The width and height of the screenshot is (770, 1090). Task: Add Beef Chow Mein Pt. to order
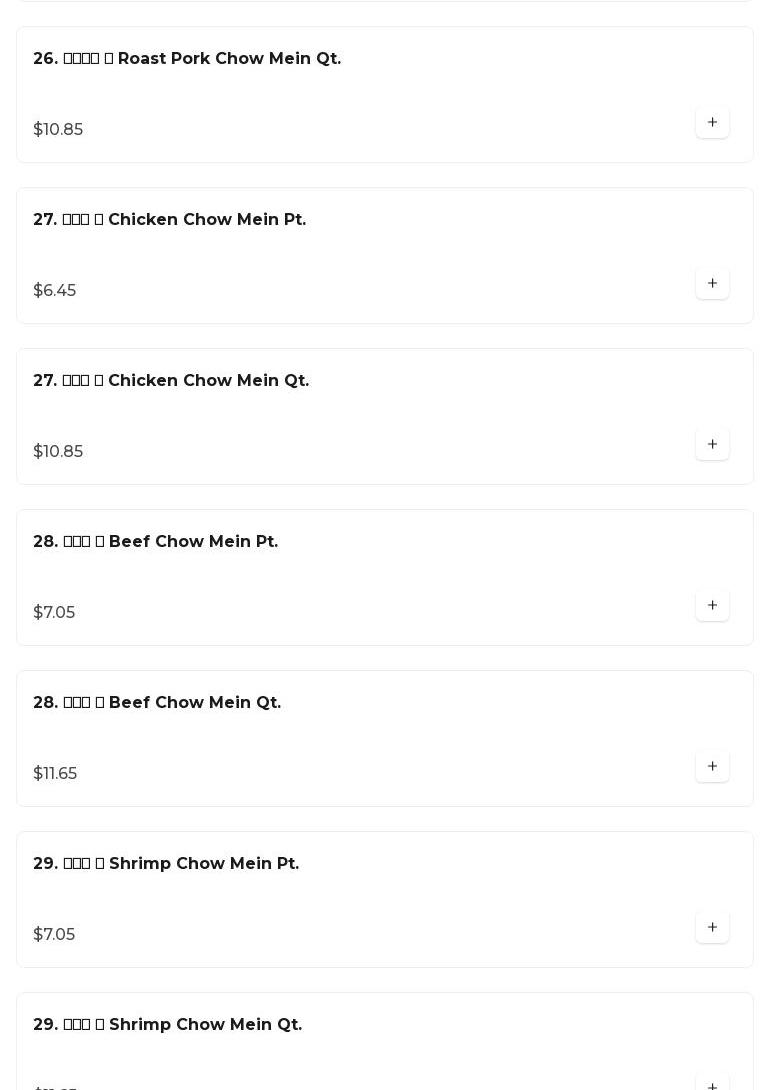tap(712, 606)
